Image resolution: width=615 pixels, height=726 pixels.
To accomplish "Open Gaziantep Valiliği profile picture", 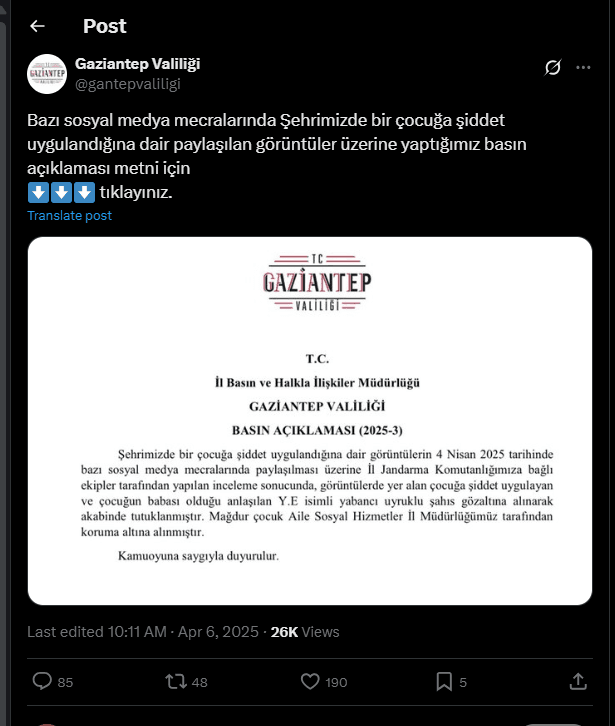I will point(47,74).
